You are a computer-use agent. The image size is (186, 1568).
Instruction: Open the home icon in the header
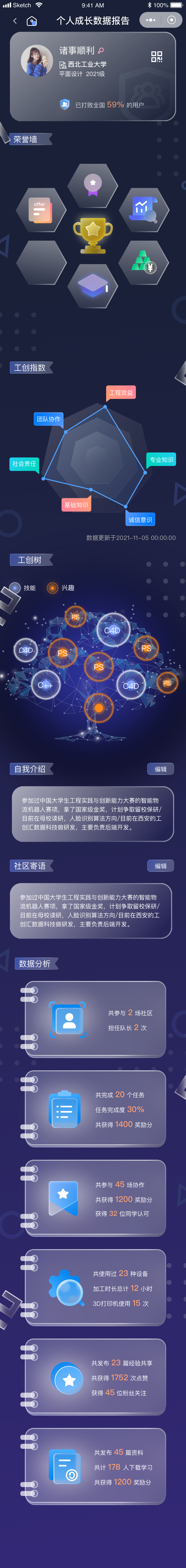[31, 21]
